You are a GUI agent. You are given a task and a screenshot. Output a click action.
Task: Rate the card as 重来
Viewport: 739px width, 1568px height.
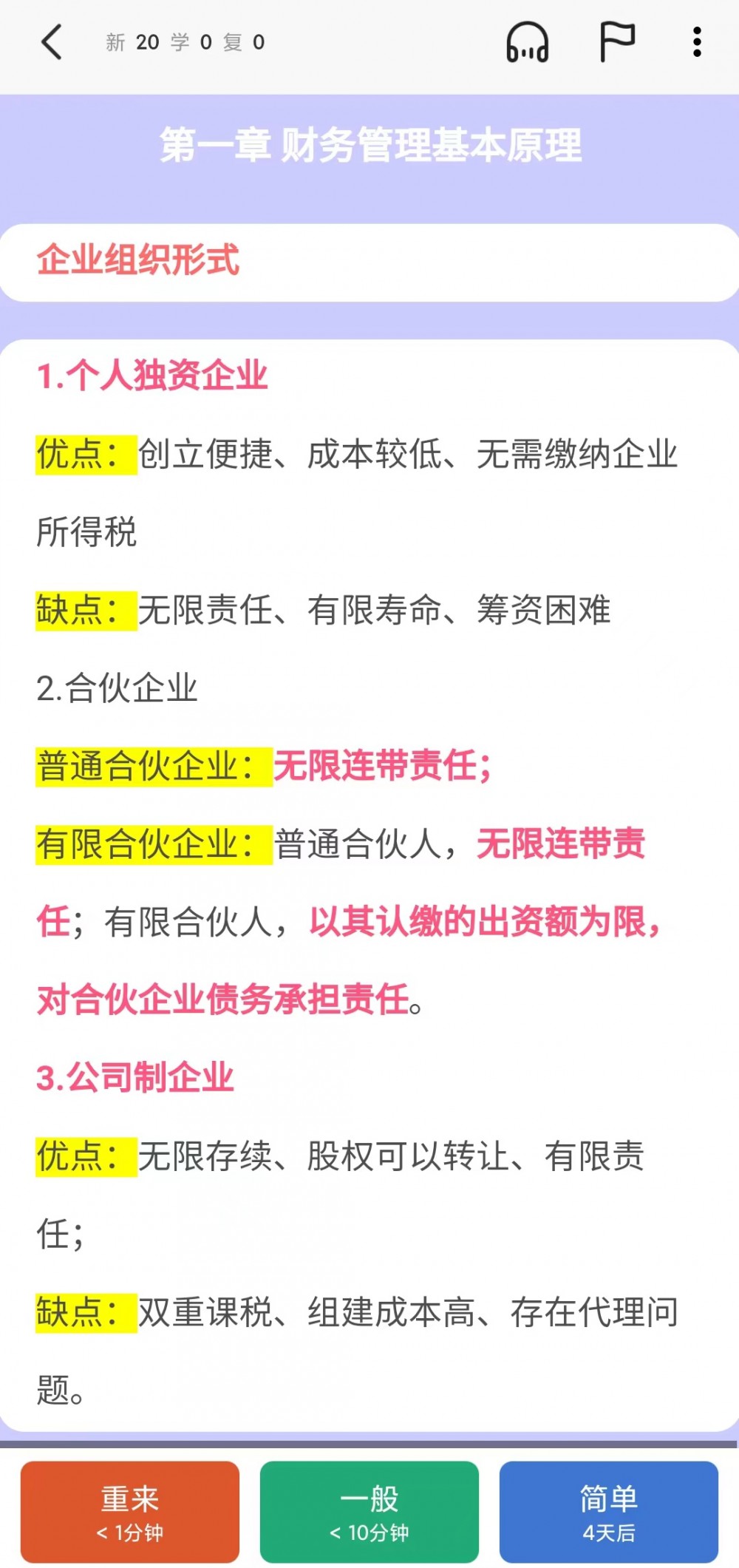(x=130, y=1511)
